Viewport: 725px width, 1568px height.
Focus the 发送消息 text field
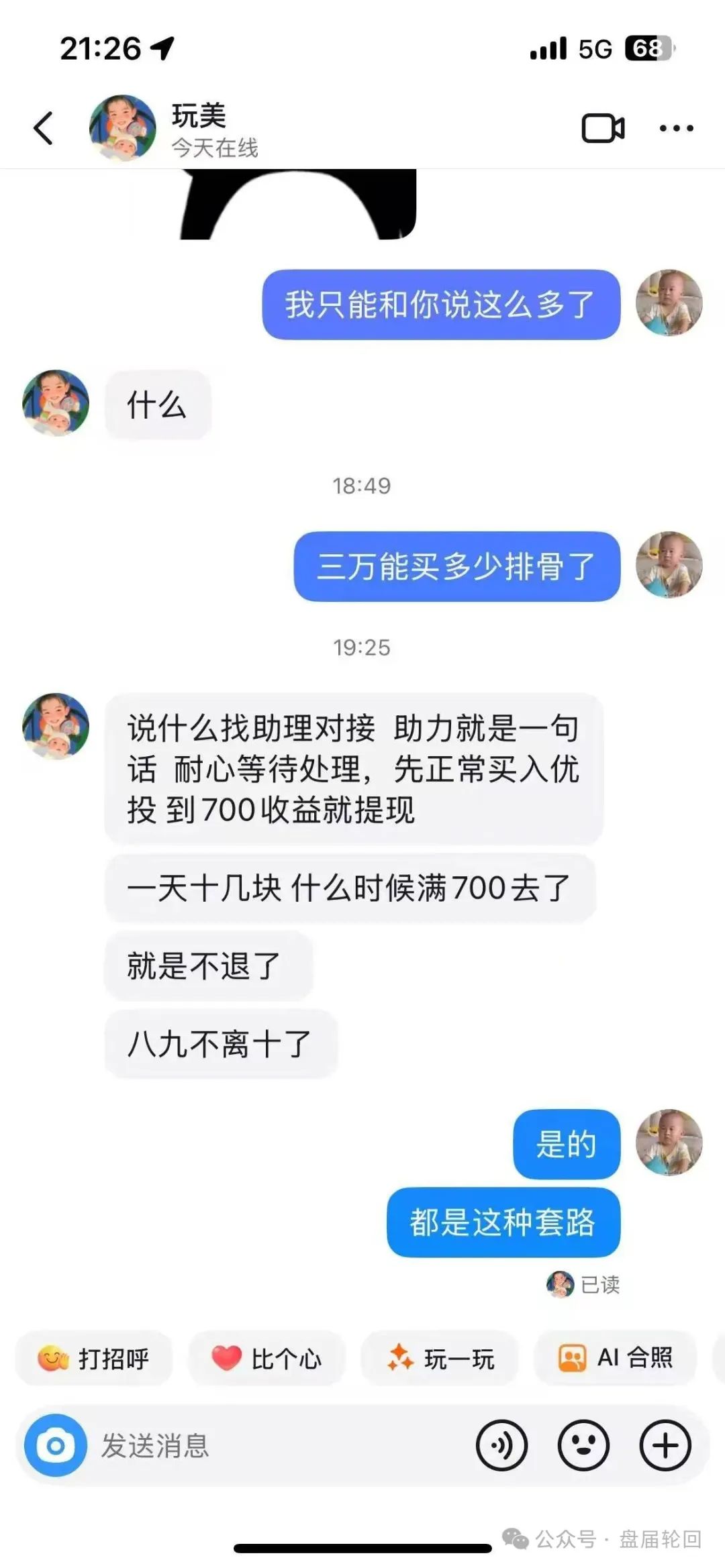point(269,1445)
